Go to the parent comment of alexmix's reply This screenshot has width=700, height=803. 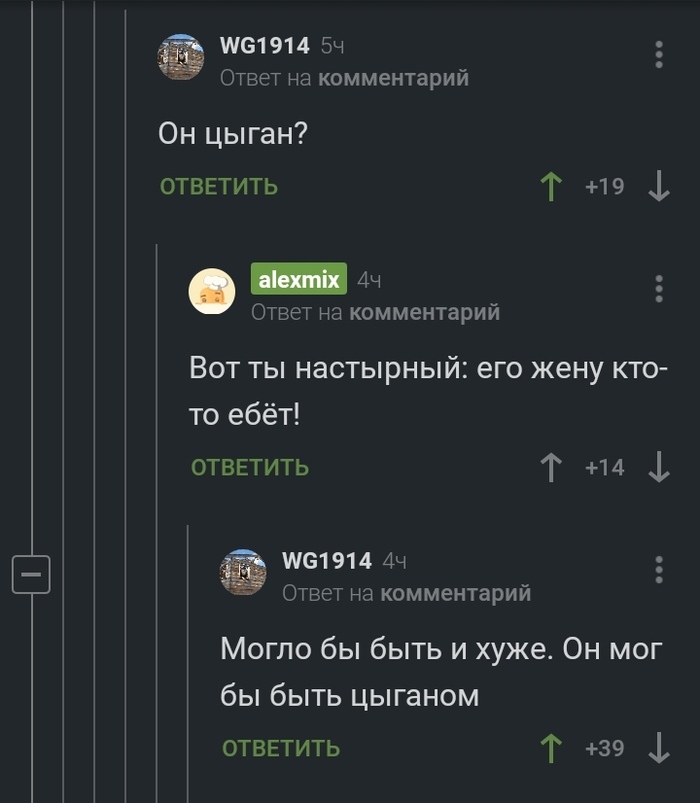click(425, 312)
